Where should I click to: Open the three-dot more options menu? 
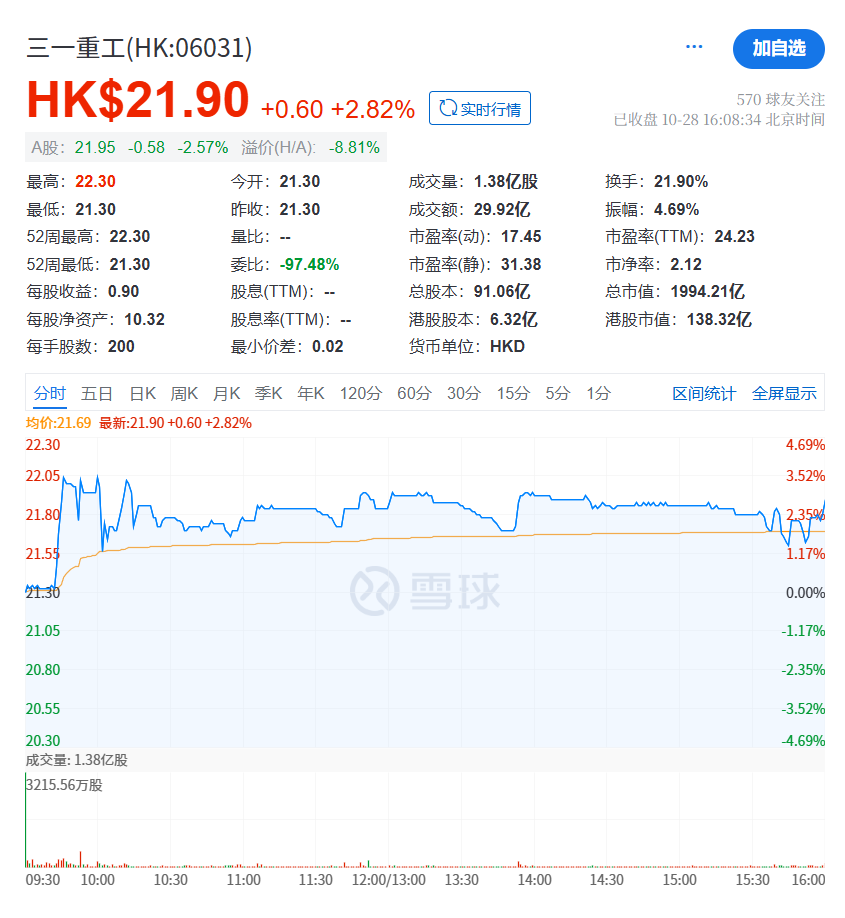(x=694, y=47)
